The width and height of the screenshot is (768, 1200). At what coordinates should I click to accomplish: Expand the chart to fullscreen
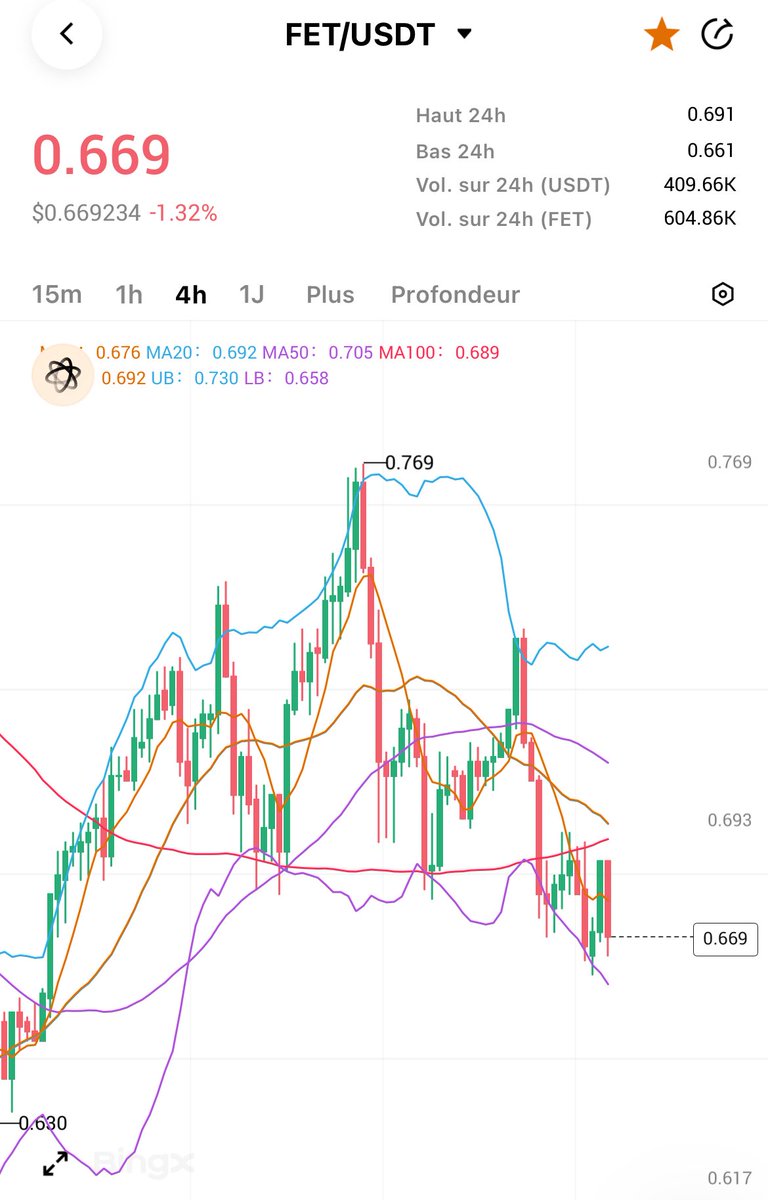pos(55,1163)
